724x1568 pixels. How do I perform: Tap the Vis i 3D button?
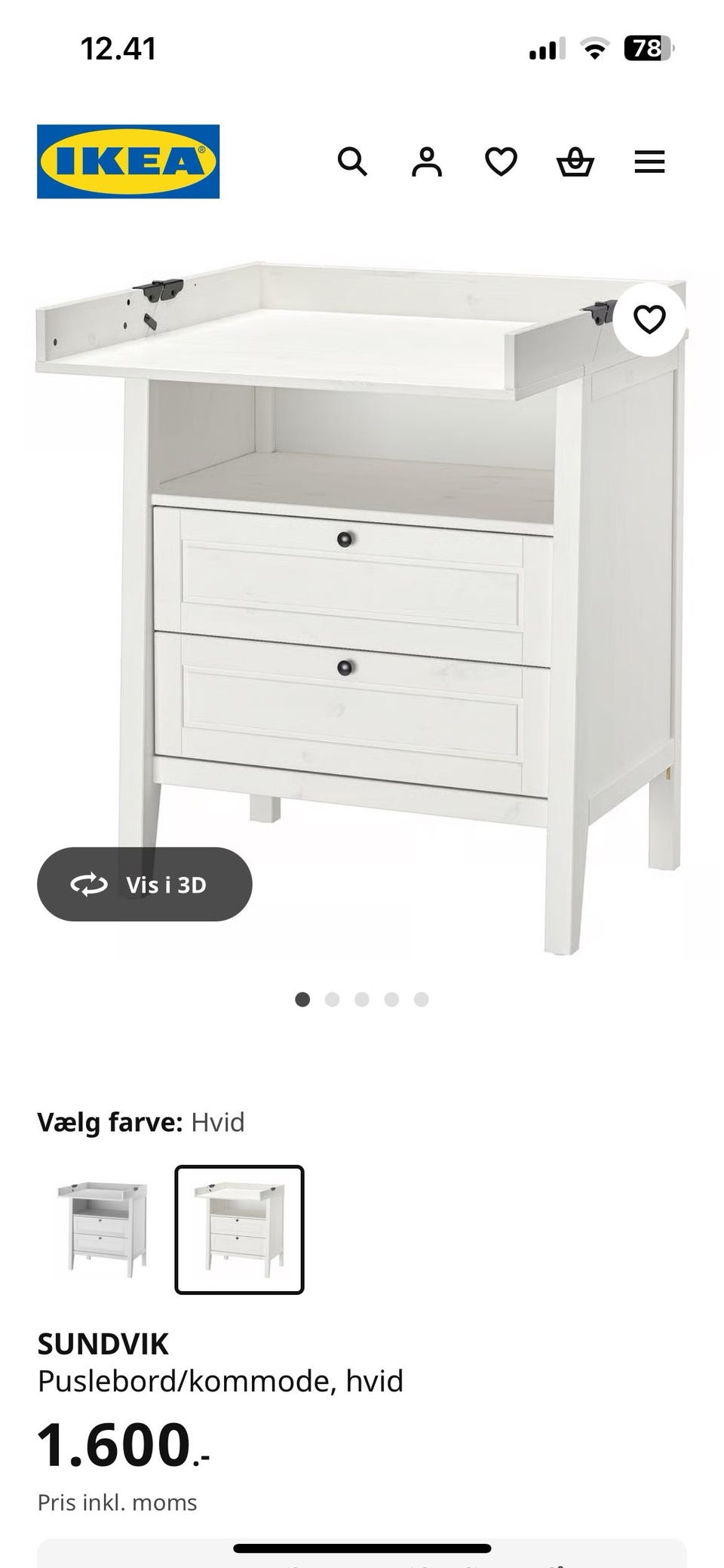point(145,884)
